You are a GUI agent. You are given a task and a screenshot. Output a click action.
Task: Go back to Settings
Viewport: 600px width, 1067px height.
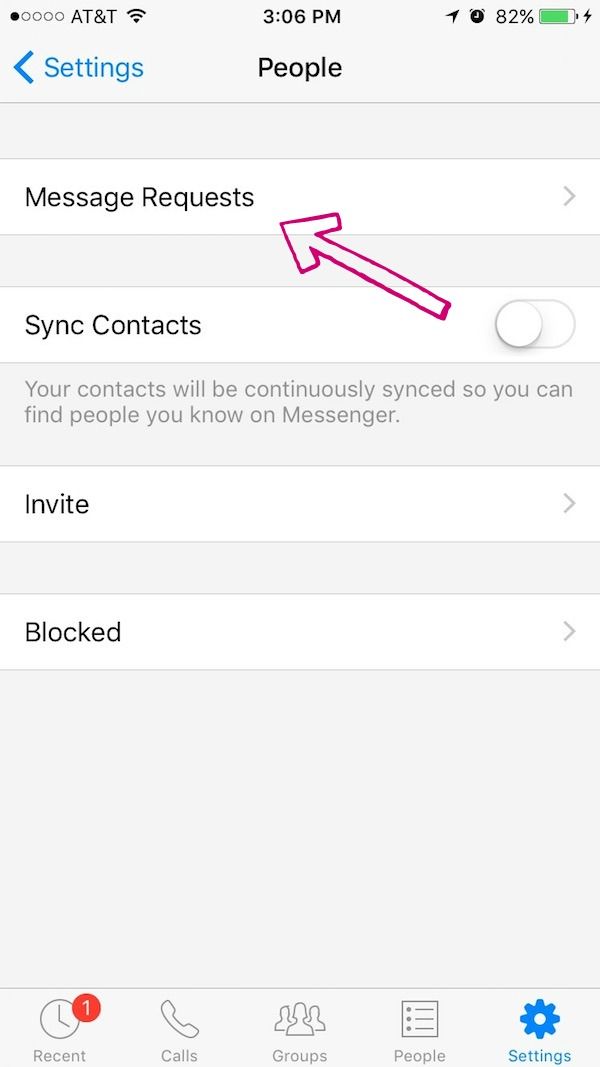click(78, 68)
